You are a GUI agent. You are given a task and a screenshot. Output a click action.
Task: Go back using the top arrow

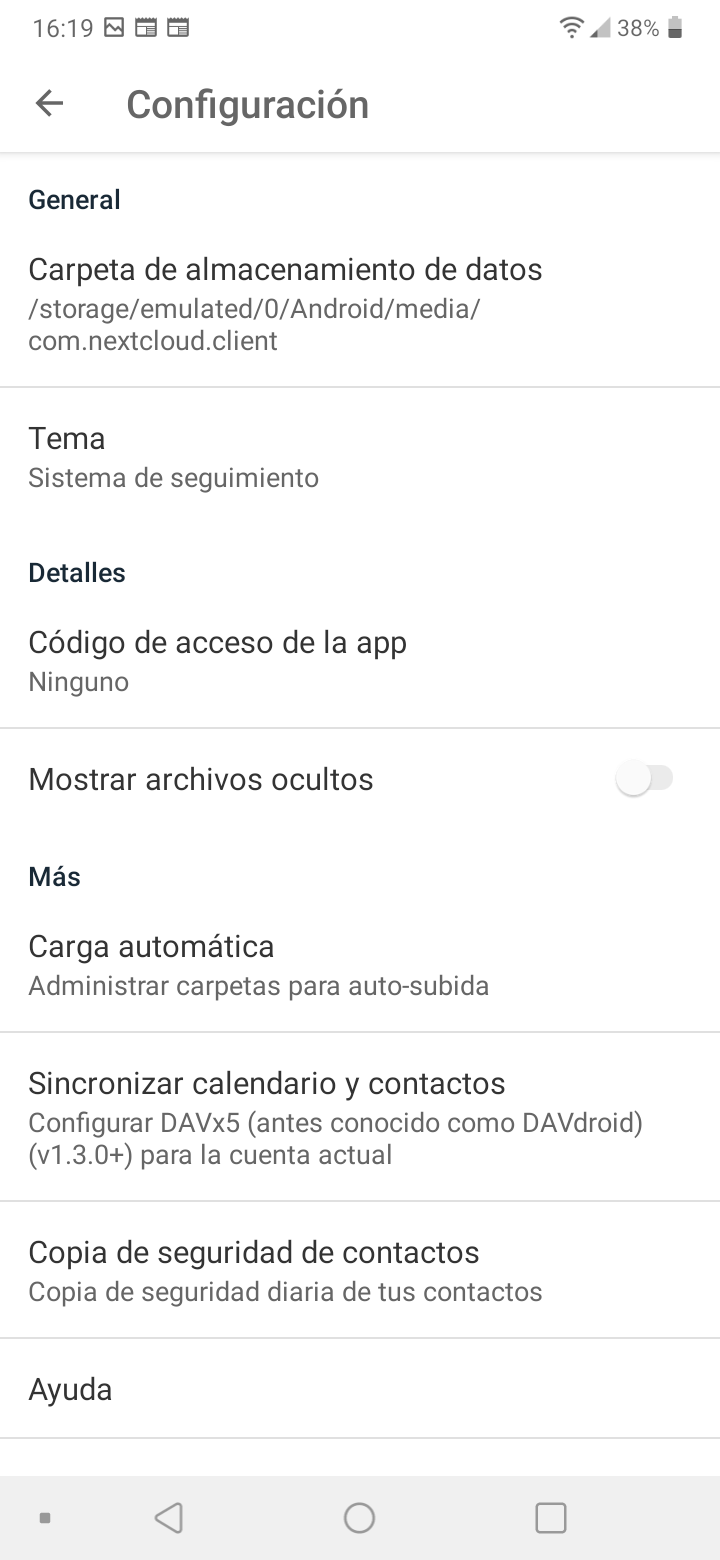[49, 103]
